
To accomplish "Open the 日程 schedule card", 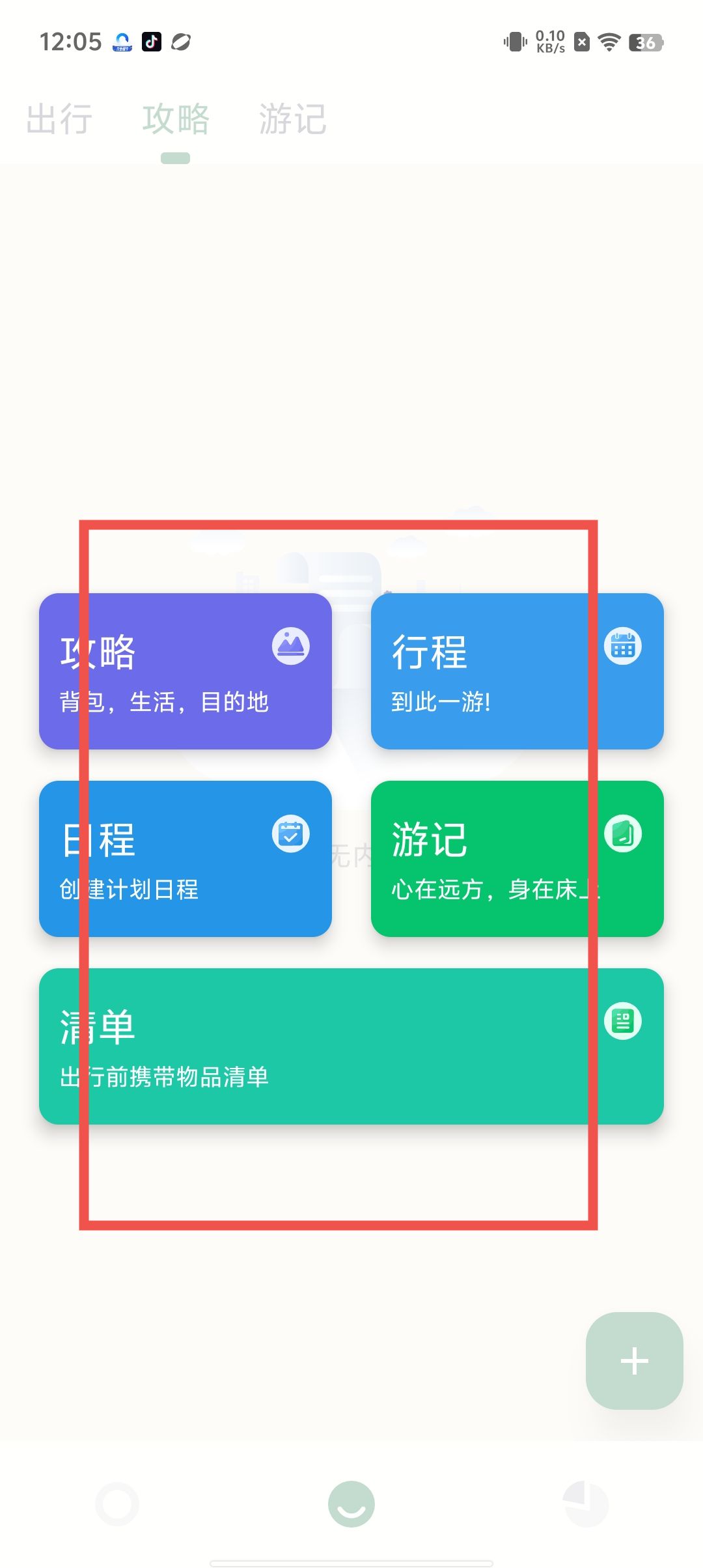I will [186, 859].
